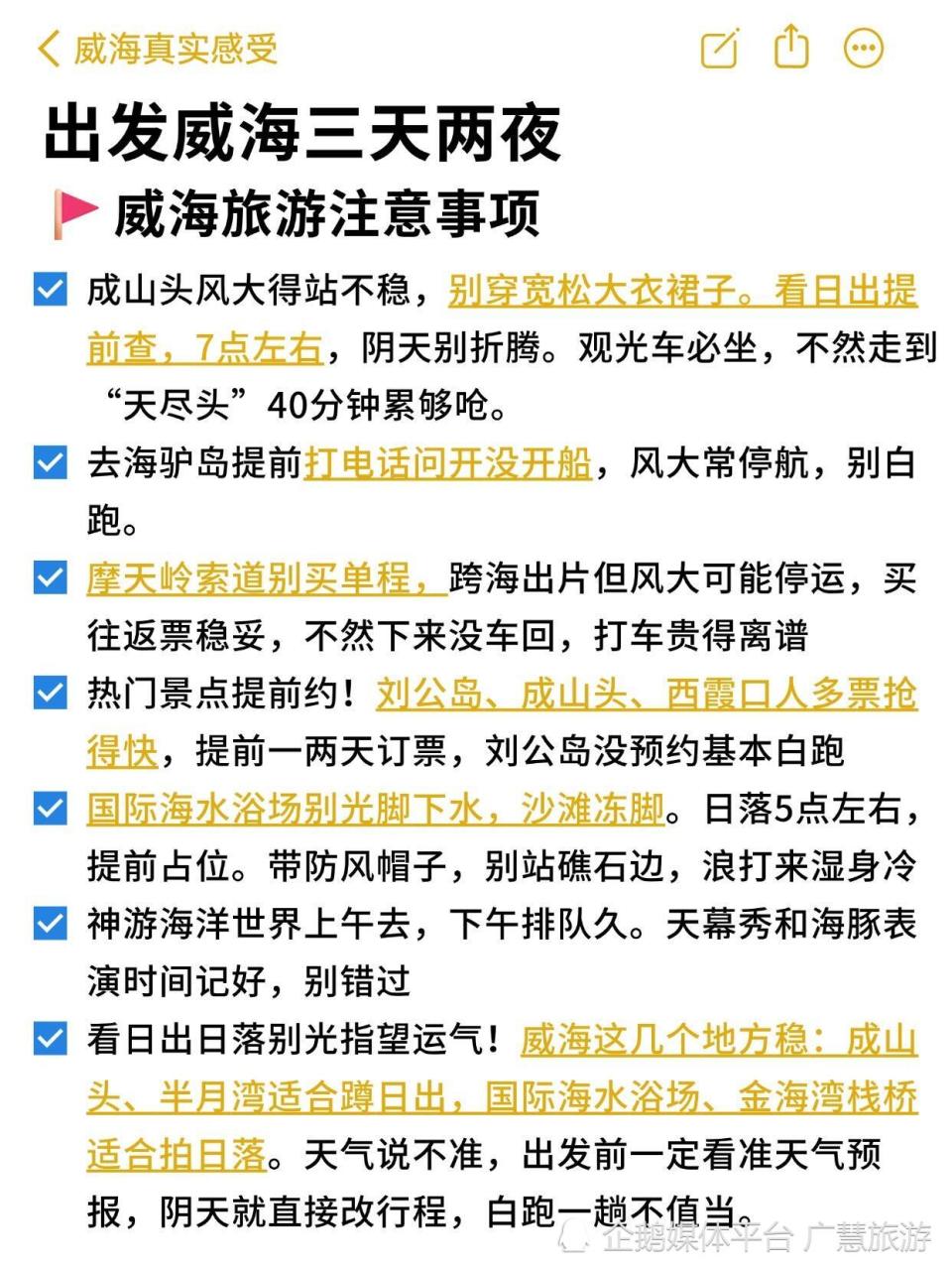Tap the red flag icon before 威海旅游注意事项
The image size is (952, 1270).
(x=78, y=208)
